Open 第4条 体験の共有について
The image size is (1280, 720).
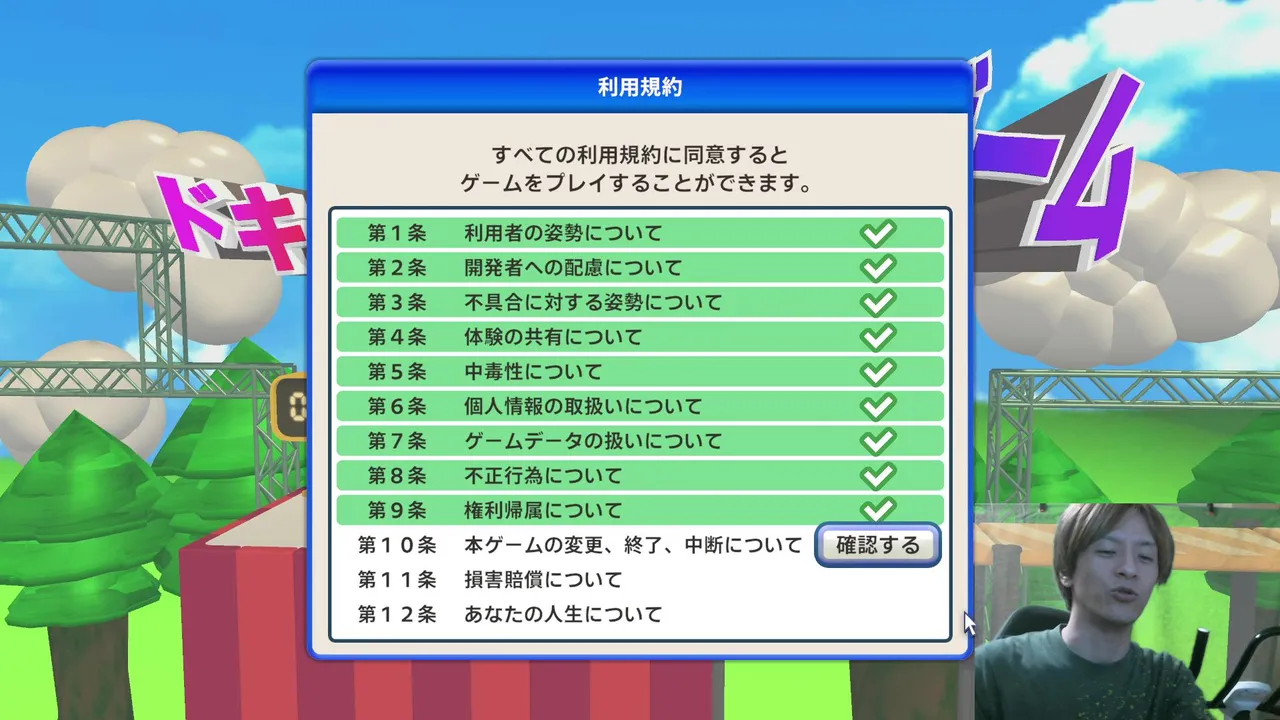[640, 337]
